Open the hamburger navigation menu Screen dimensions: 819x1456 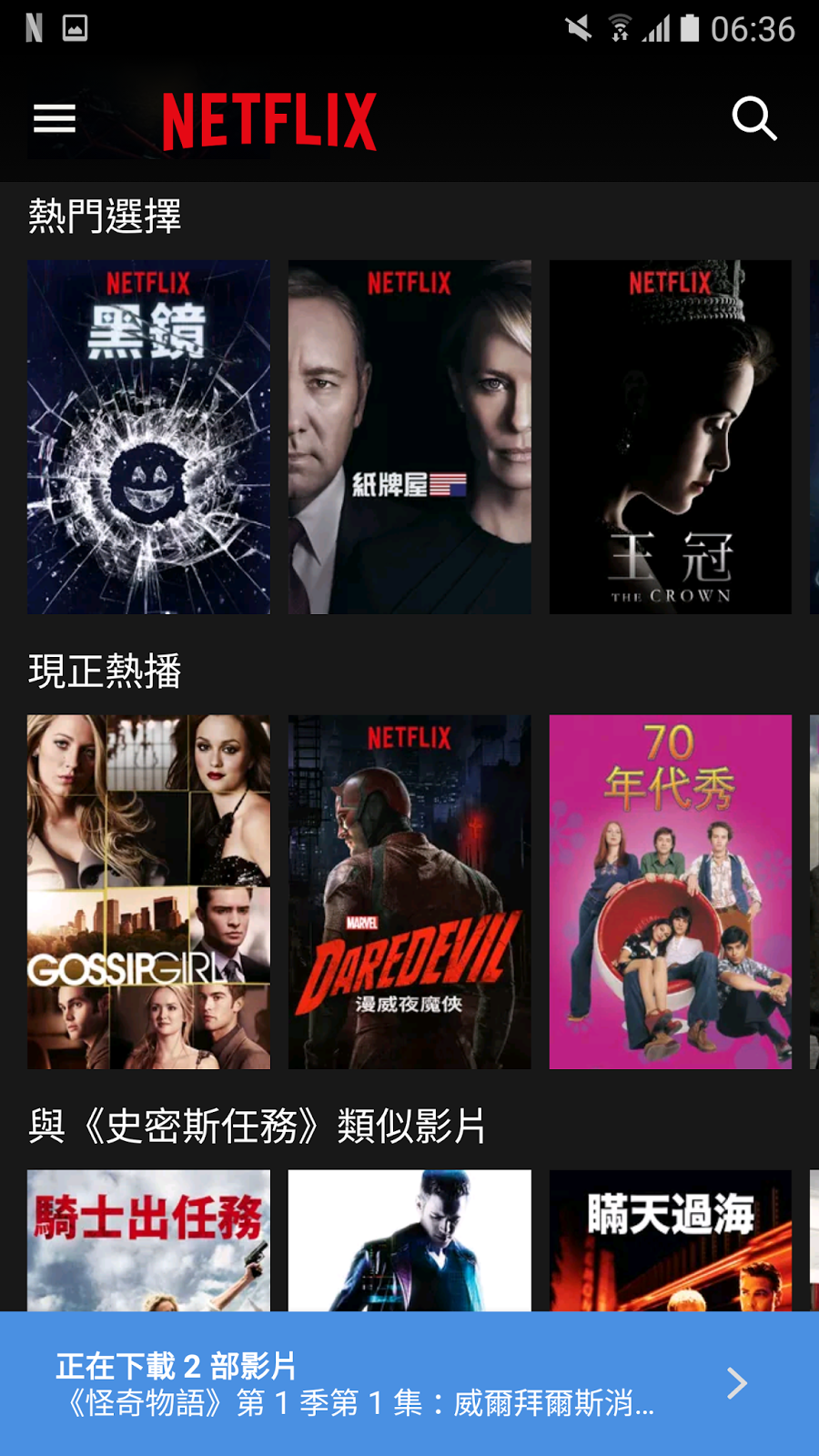55,118
